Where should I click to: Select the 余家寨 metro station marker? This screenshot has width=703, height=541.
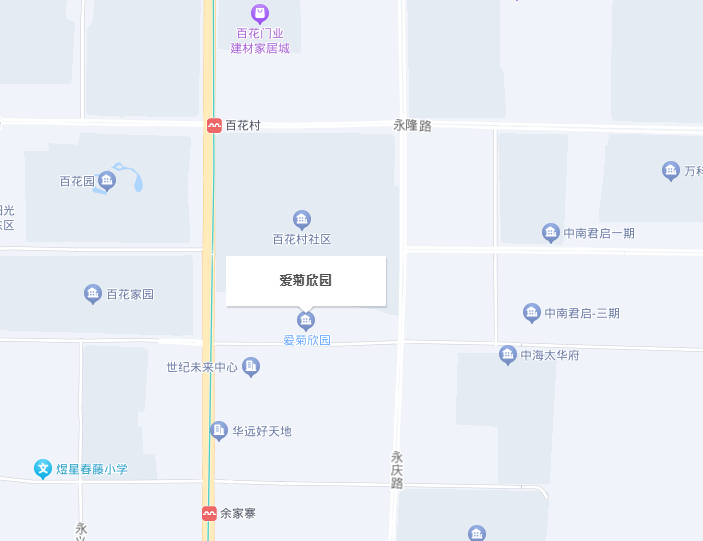pos(209,513)
